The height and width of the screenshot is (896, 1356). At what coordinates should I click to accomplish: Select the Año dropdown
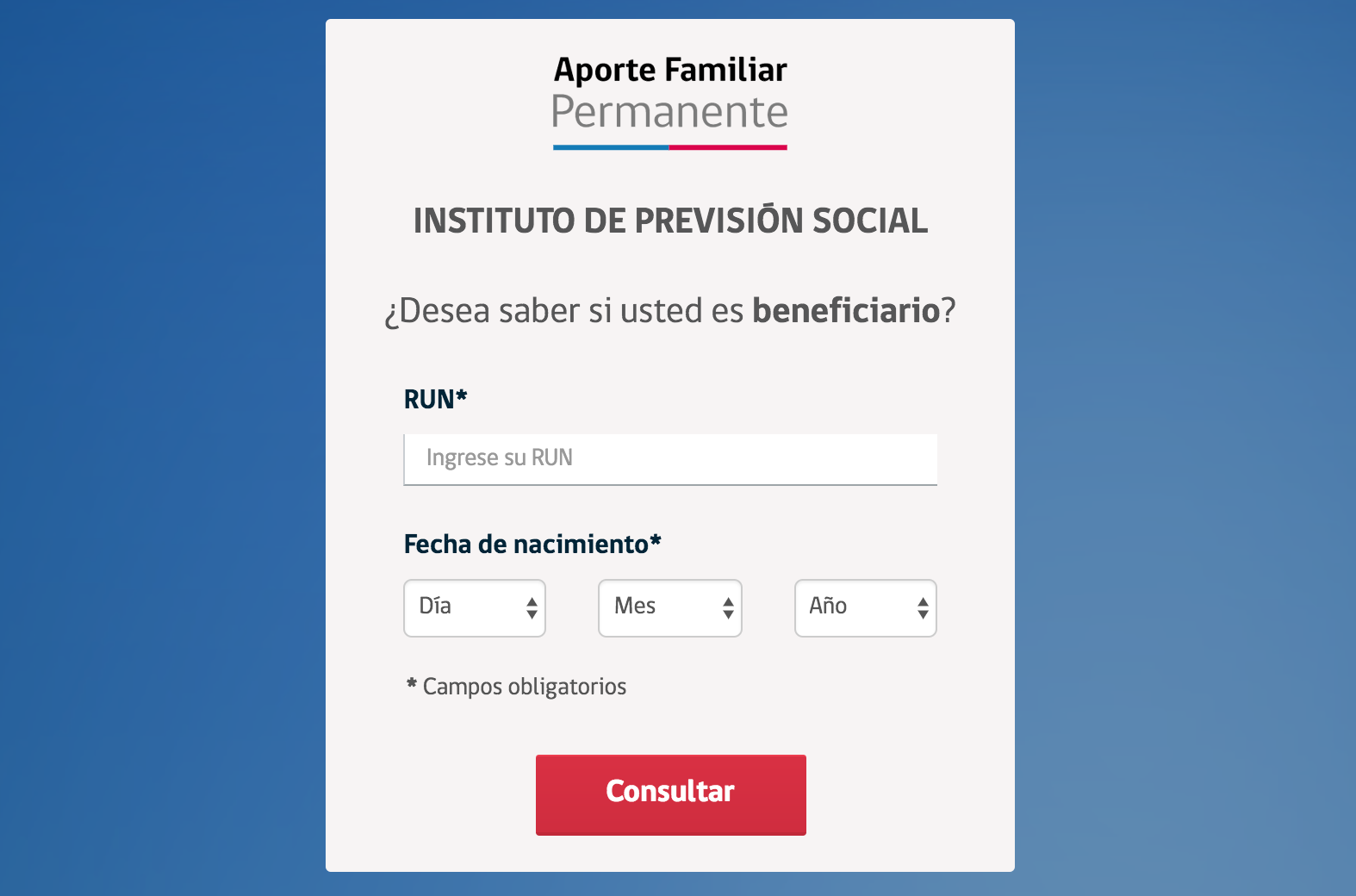click(x=865, y=608)
